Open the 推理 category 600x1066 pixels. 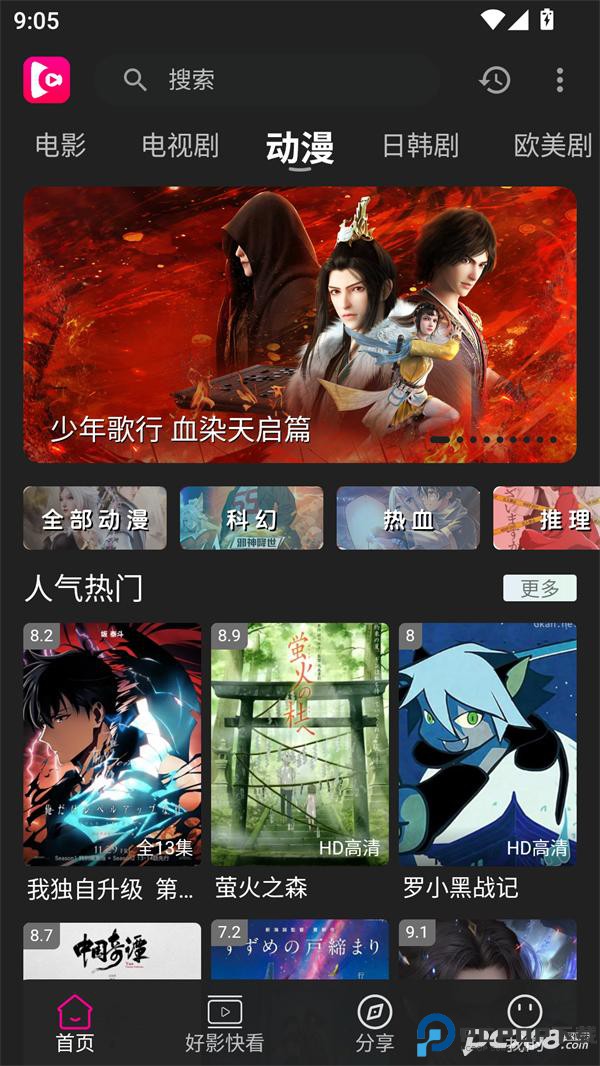(x=547, y=518)
